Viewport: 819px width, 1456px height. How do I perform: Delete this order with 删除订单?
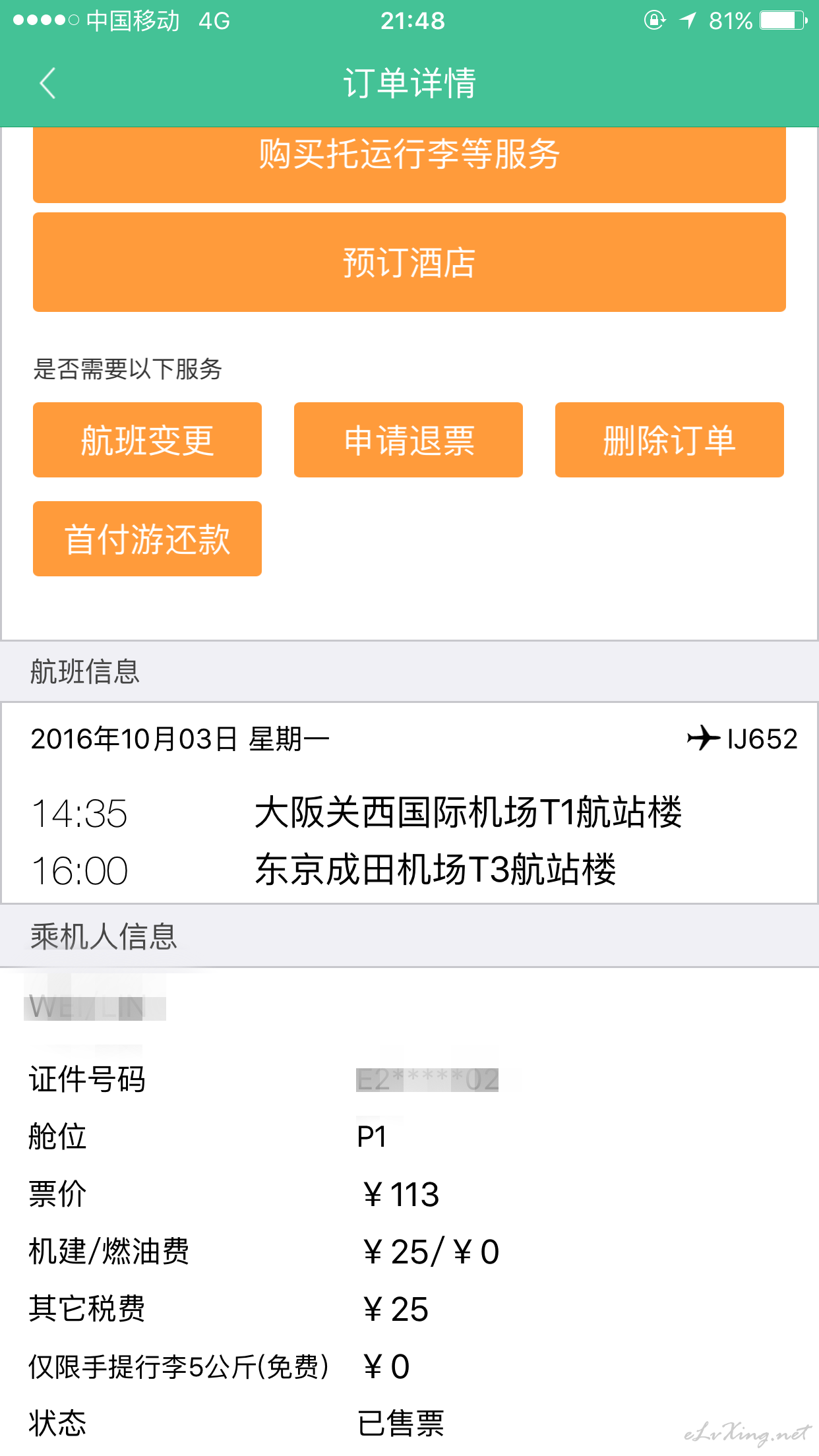[669, 440]
